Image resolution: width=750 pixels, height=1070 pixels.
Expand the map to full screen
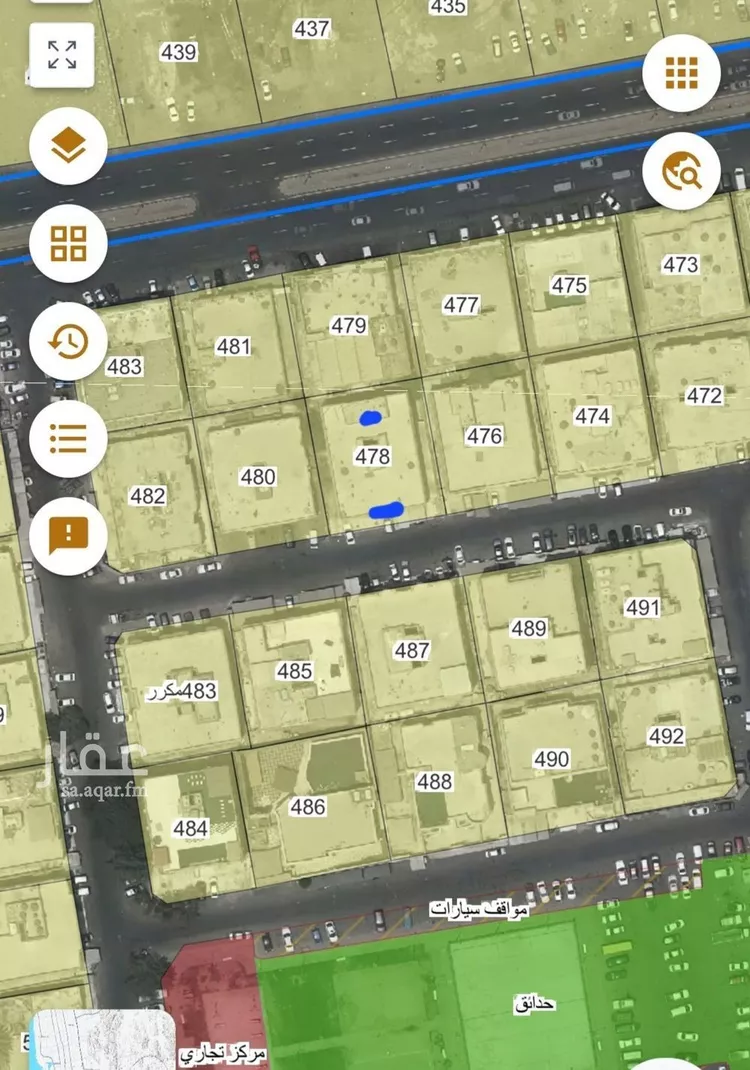pos(62,55)
